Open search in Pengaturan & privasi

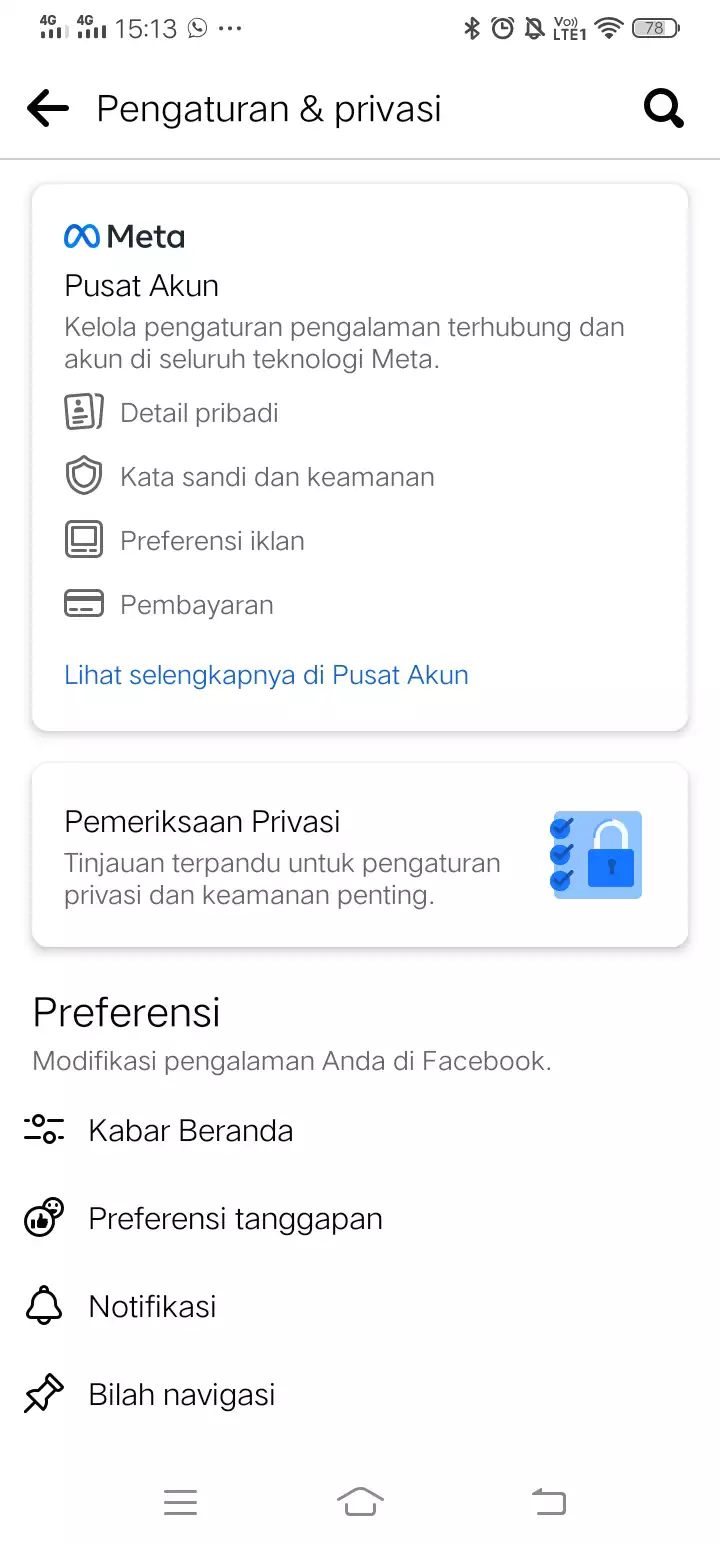[x=663, y=108]
